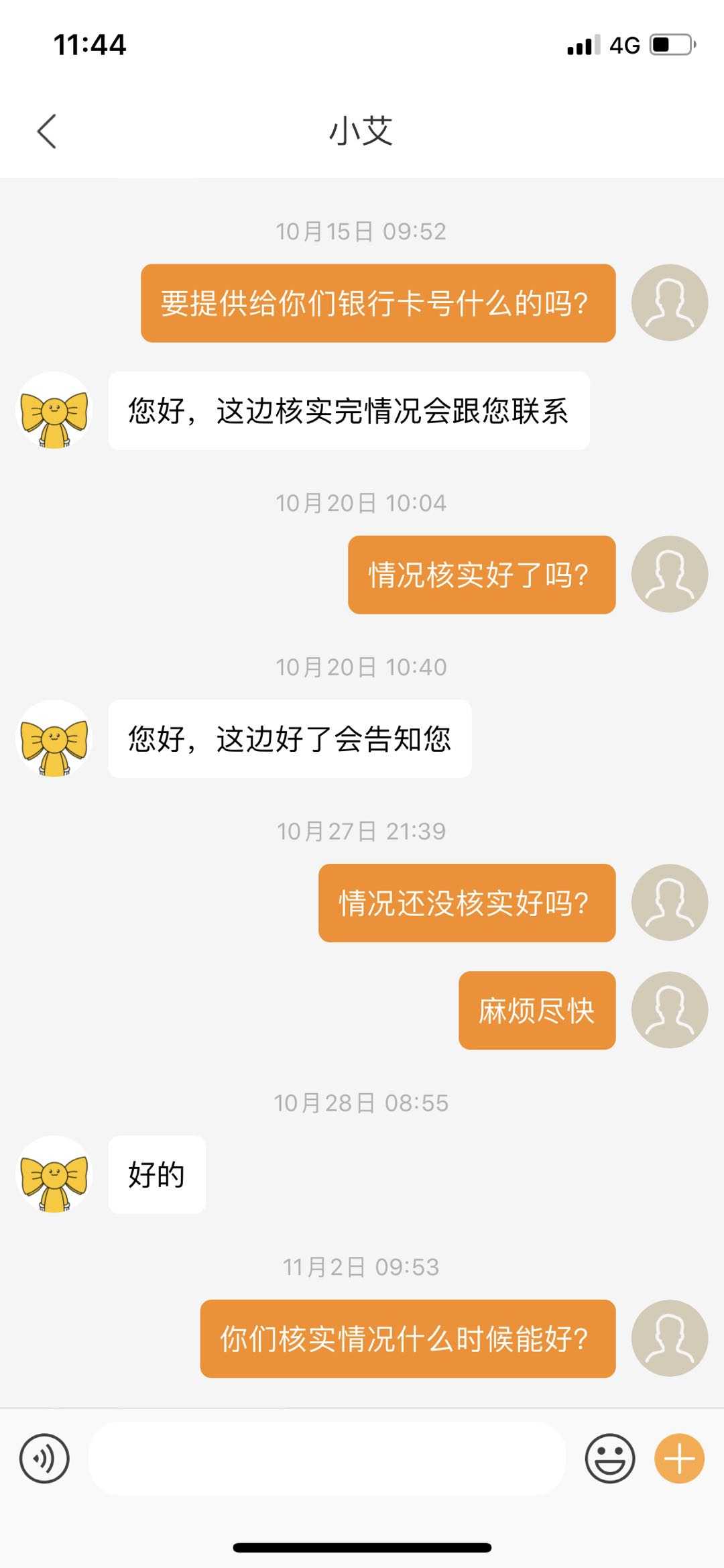Focus the message text field
724x1568 pixels.
click(327, 1458)
